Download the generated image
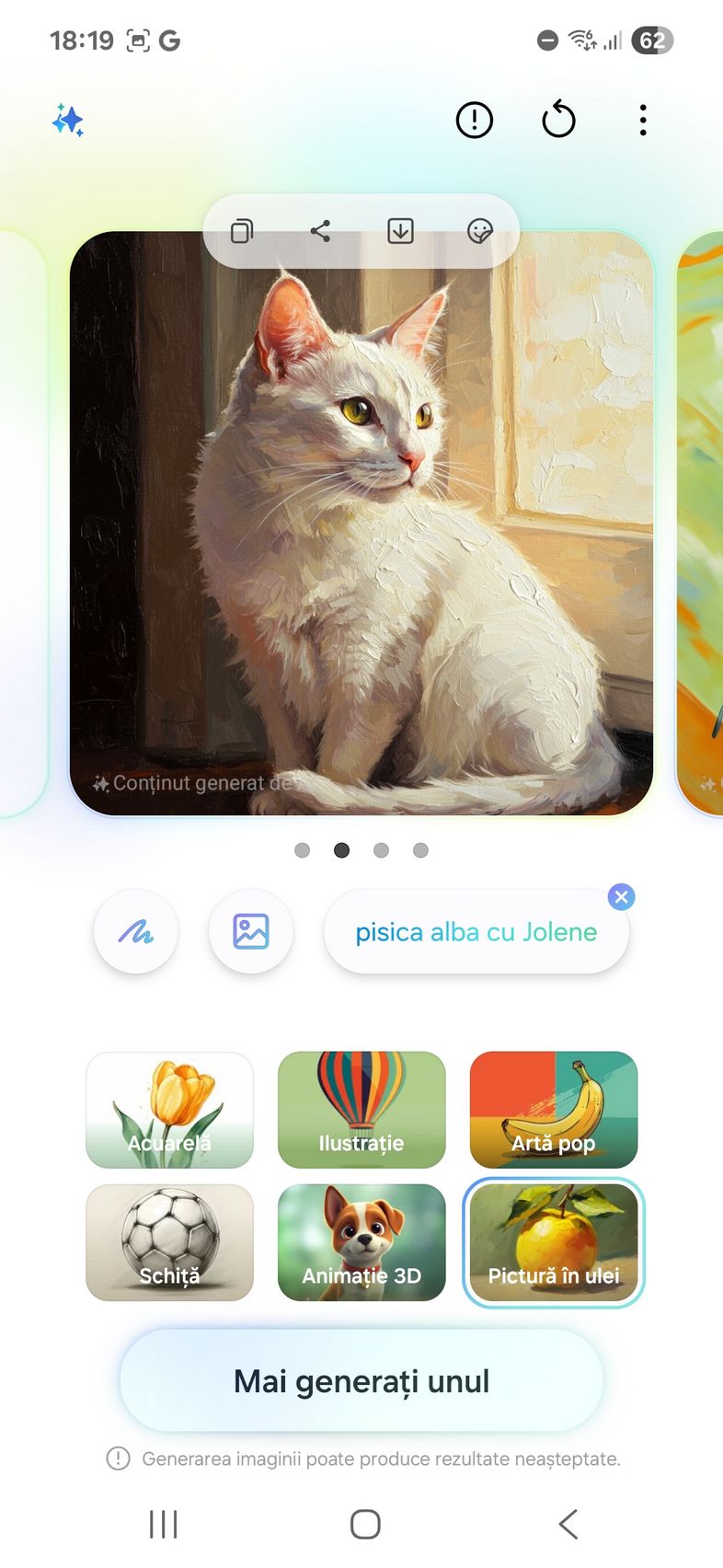723x1568 pixels. click(400, 231)
